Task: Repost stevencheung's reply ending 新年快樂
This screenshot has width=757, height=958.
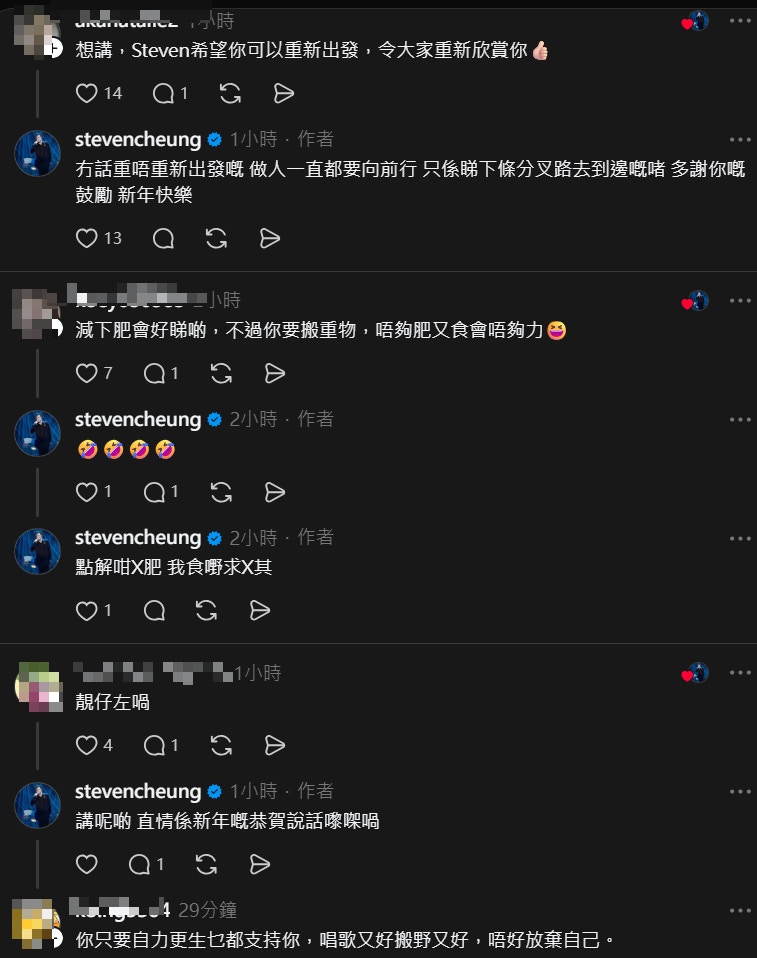Action: tap(216, 238)
